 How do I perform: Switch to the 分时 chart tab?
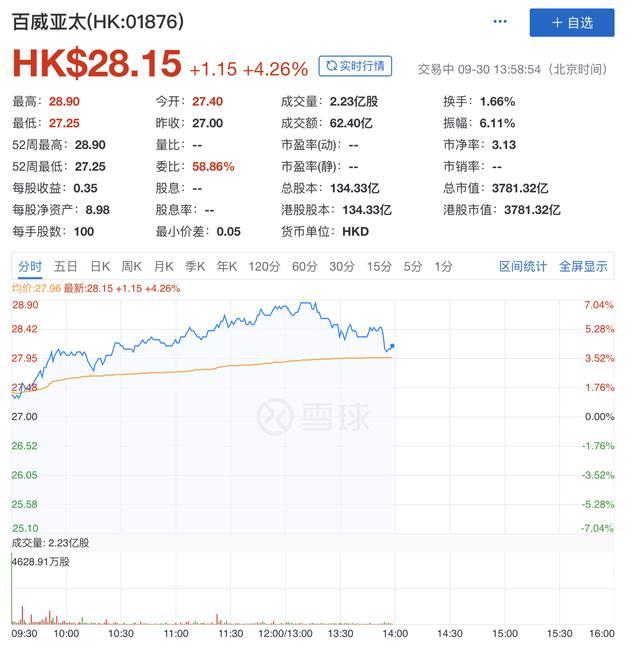pyautogui.click(x=30, y=266)
